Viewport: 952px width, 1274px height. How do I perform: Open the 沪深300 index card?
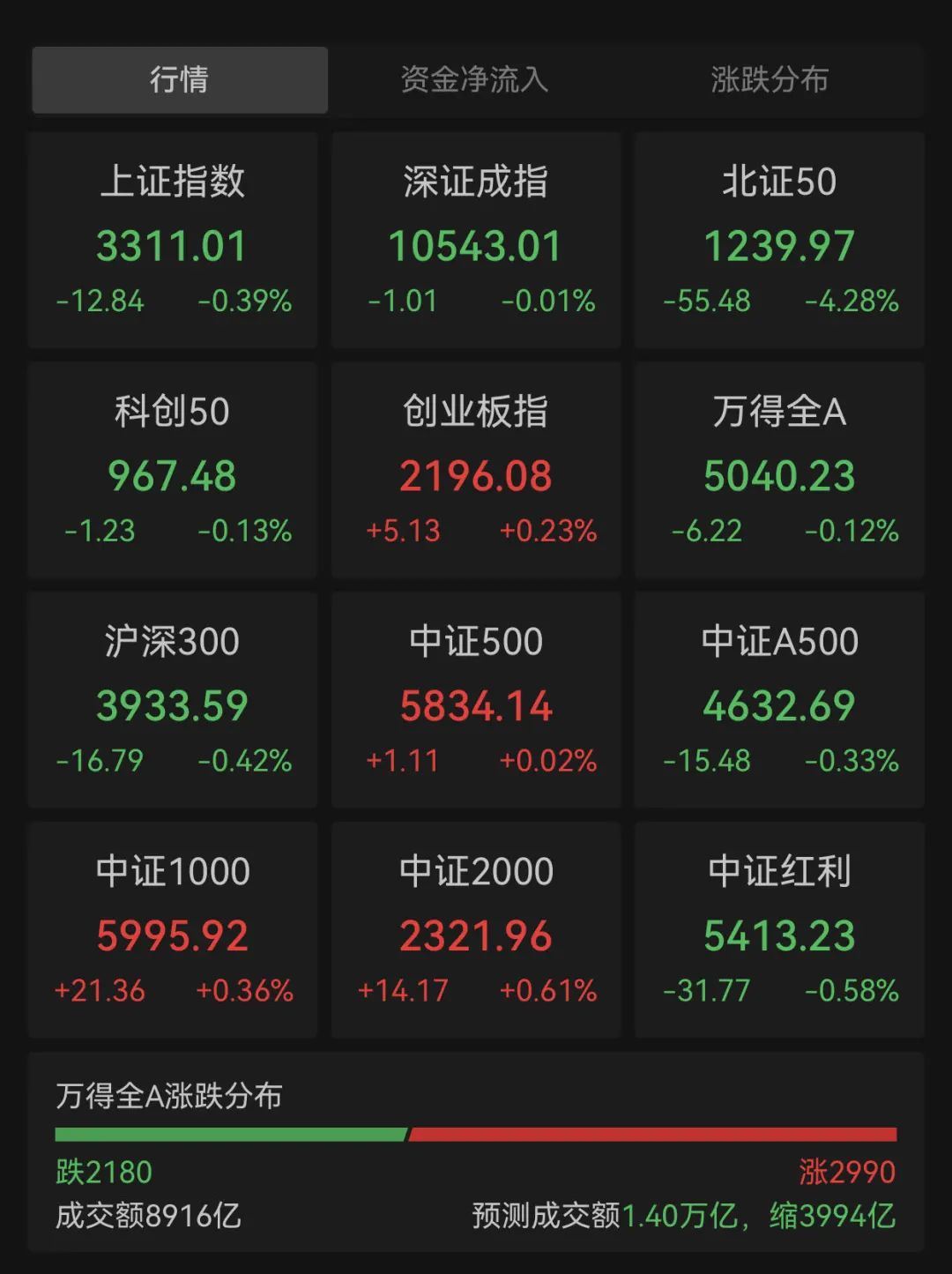173,700
